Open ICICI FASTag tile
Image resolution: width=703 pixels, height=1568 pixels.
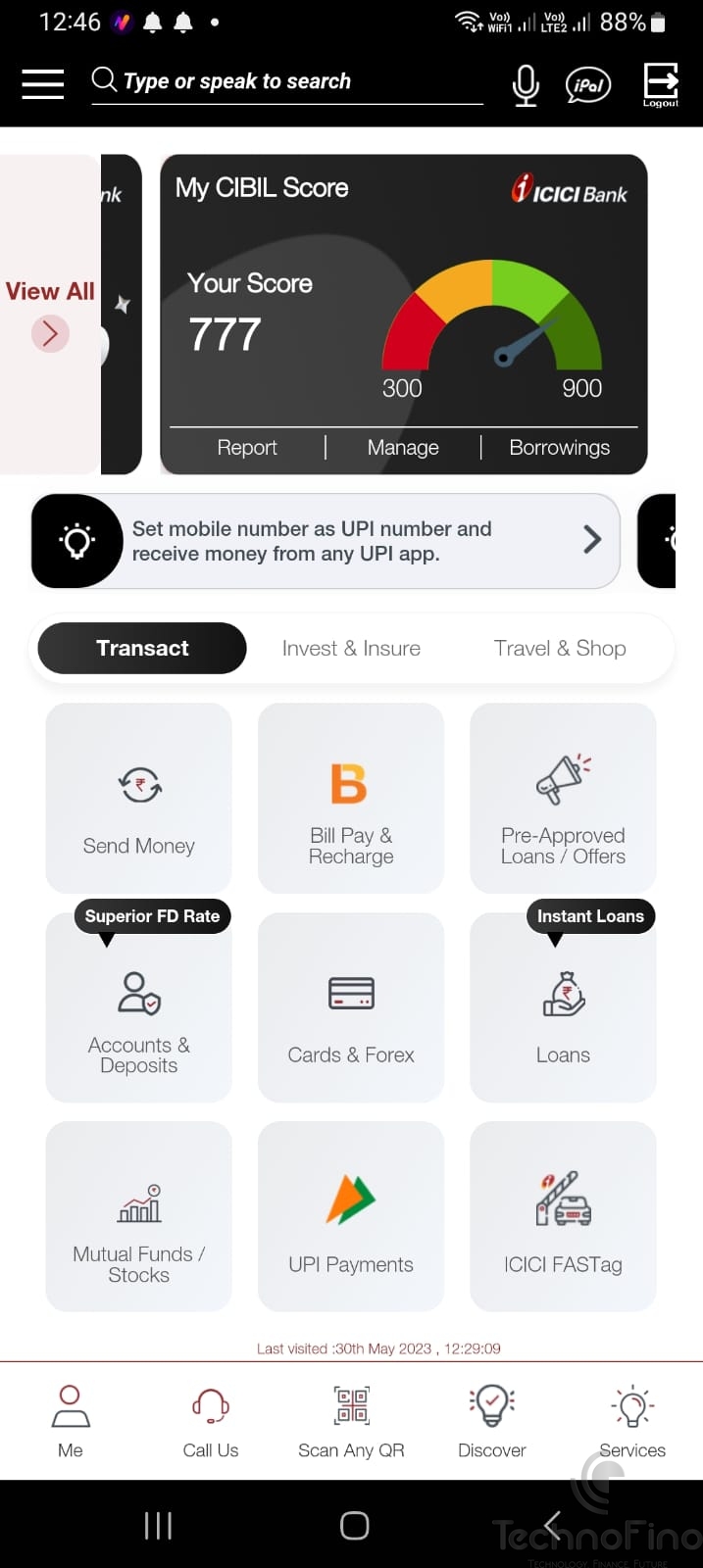click(x=563, y=1217)
